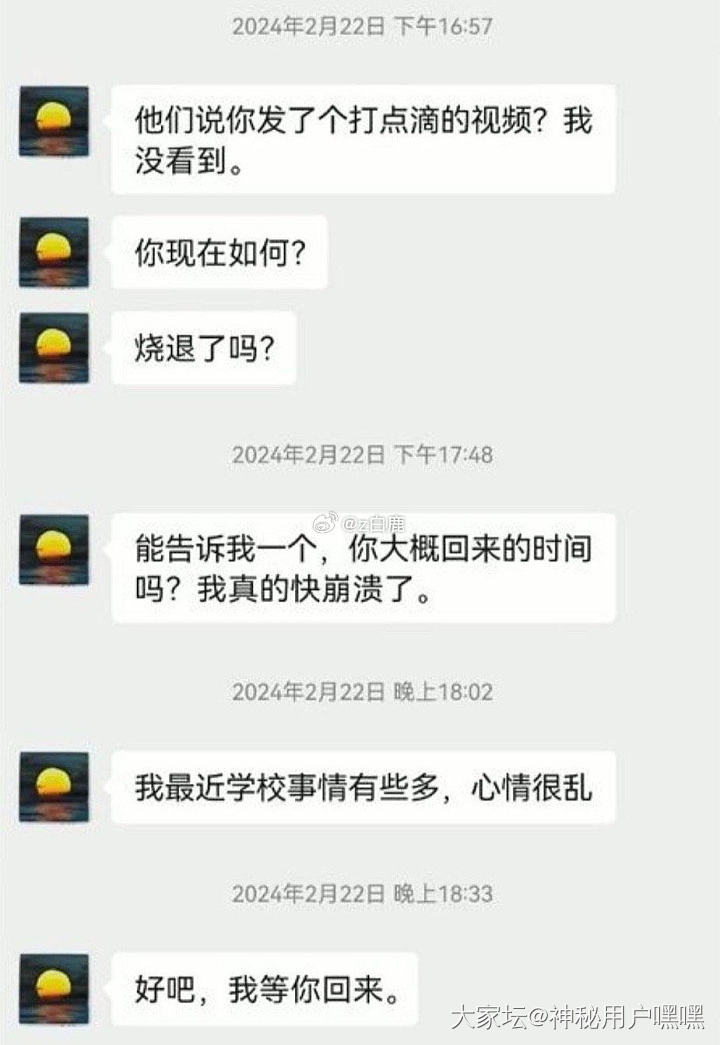Tap the avatar beside 我最近学校事情有些多
This screenshot has height=1045, width=720.
click(x=54, y=787)
